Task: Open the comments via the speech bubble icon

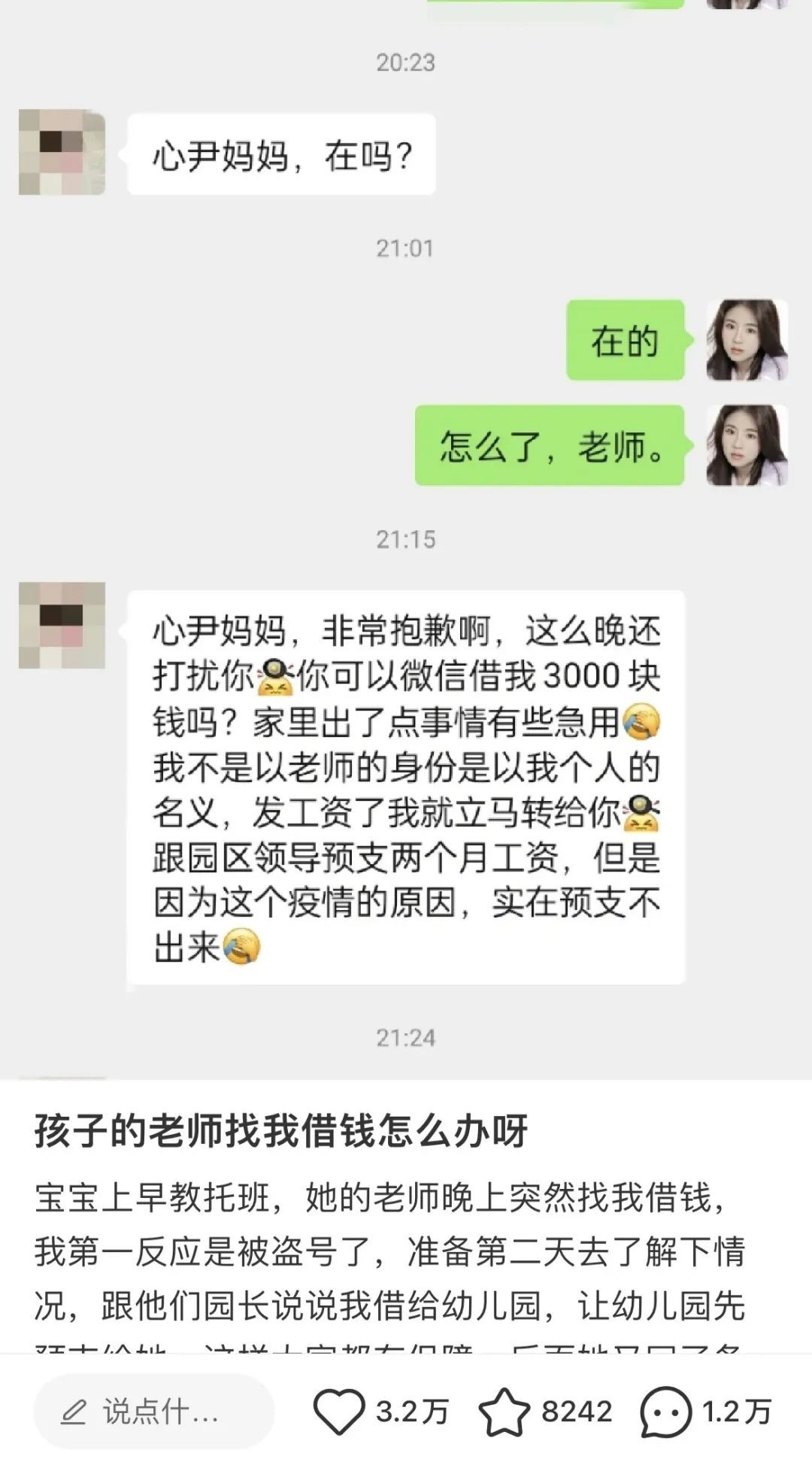Action: coord(665,1412)
